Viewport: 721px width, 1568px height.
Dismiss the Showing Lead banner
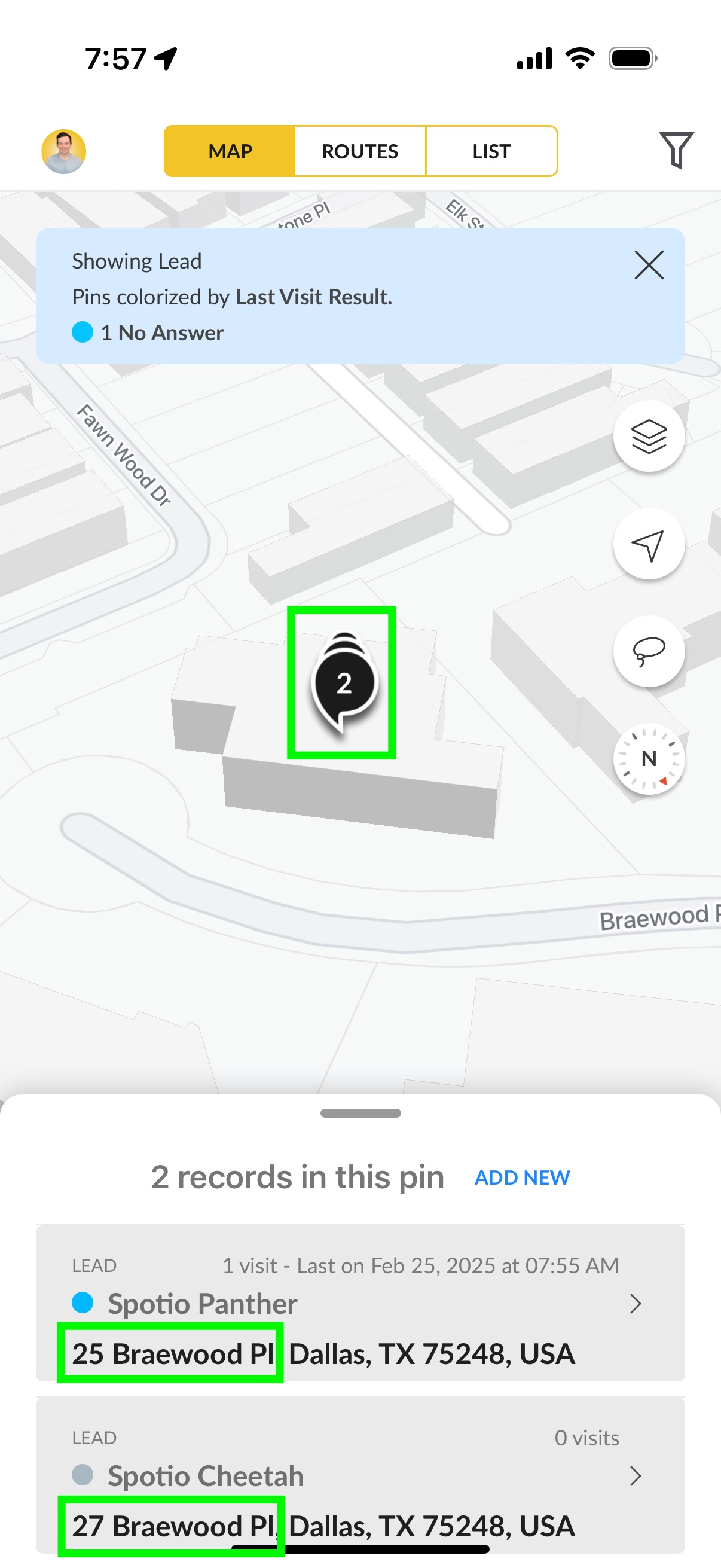[649, 266]
